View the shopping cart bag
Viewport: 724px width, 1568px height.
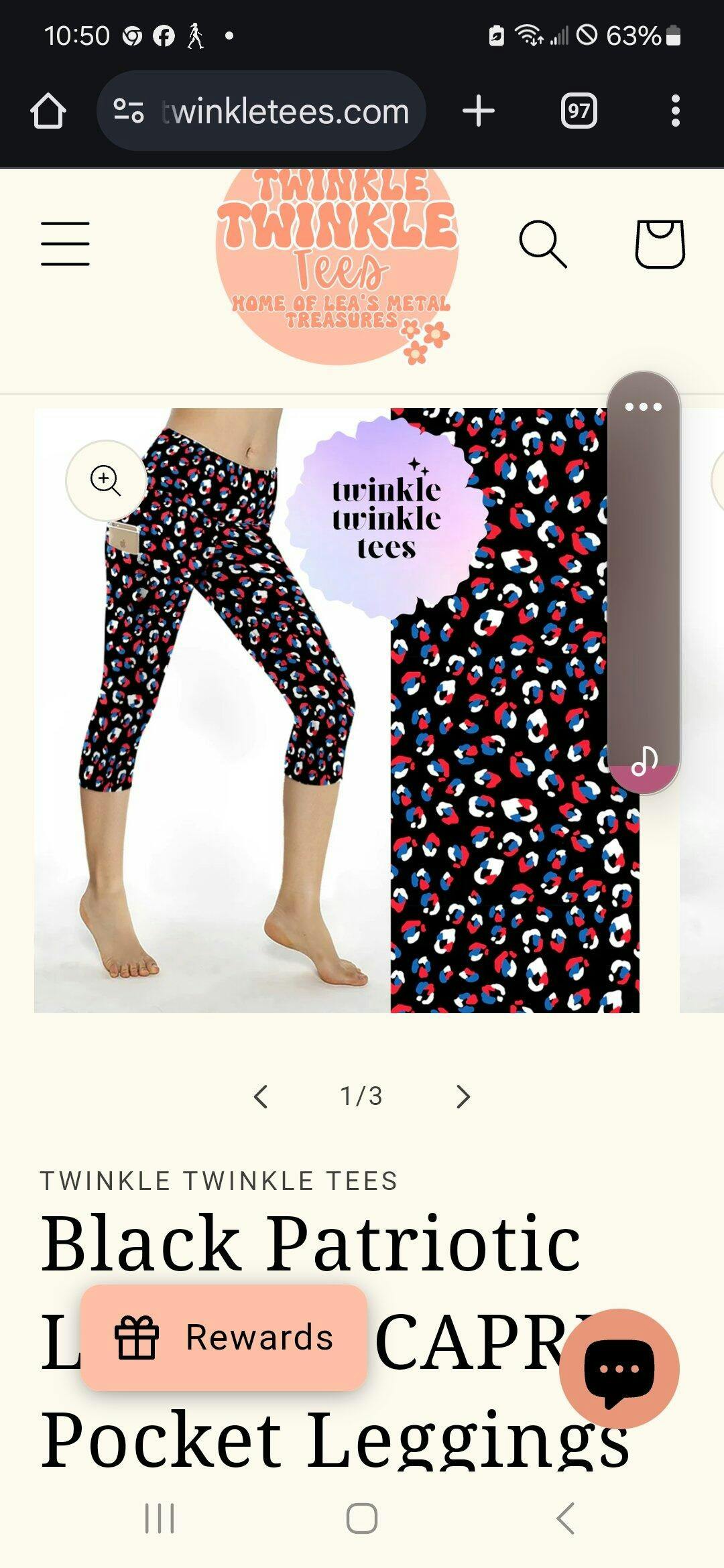pos(660,244)
